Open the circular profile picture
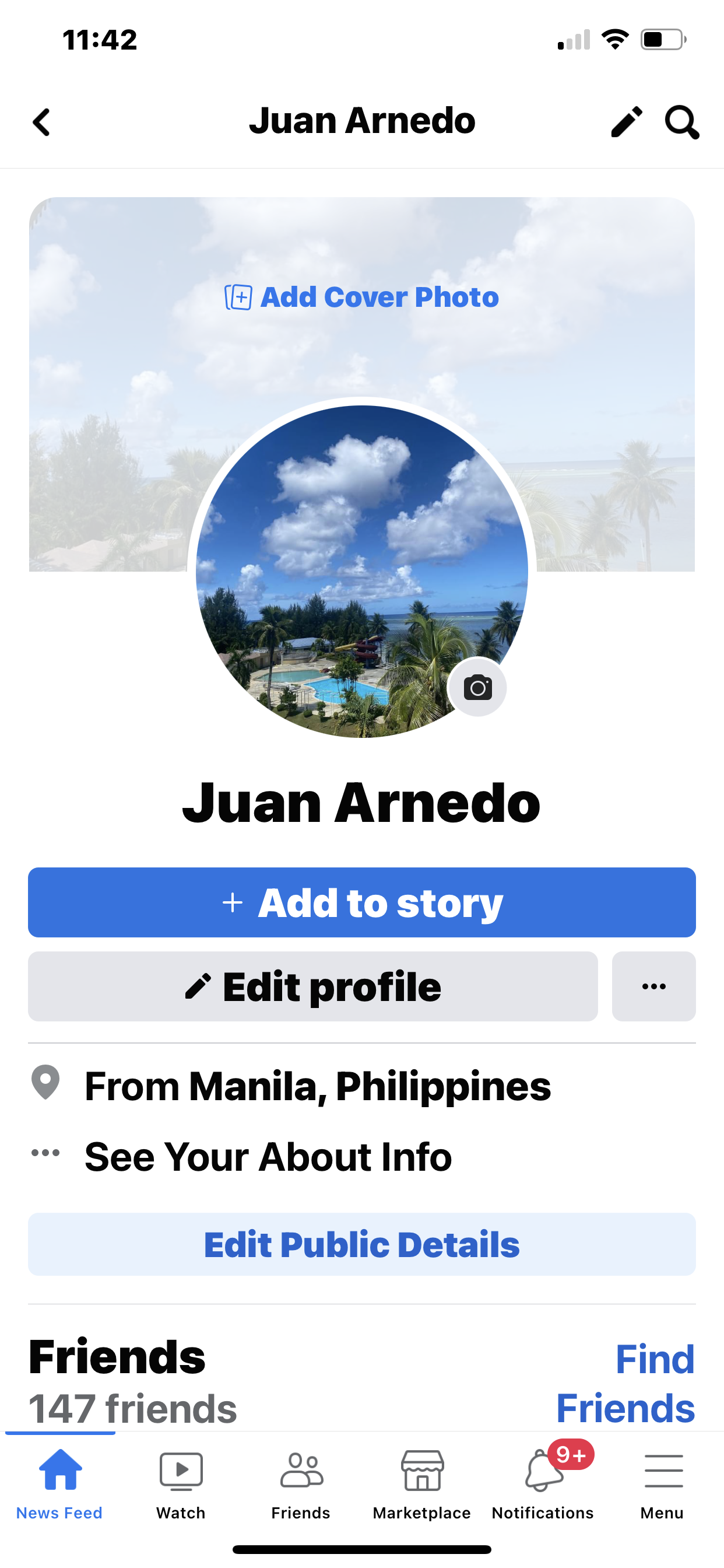Viewport: 724px width, 1568px height. [x=362, y=571]
